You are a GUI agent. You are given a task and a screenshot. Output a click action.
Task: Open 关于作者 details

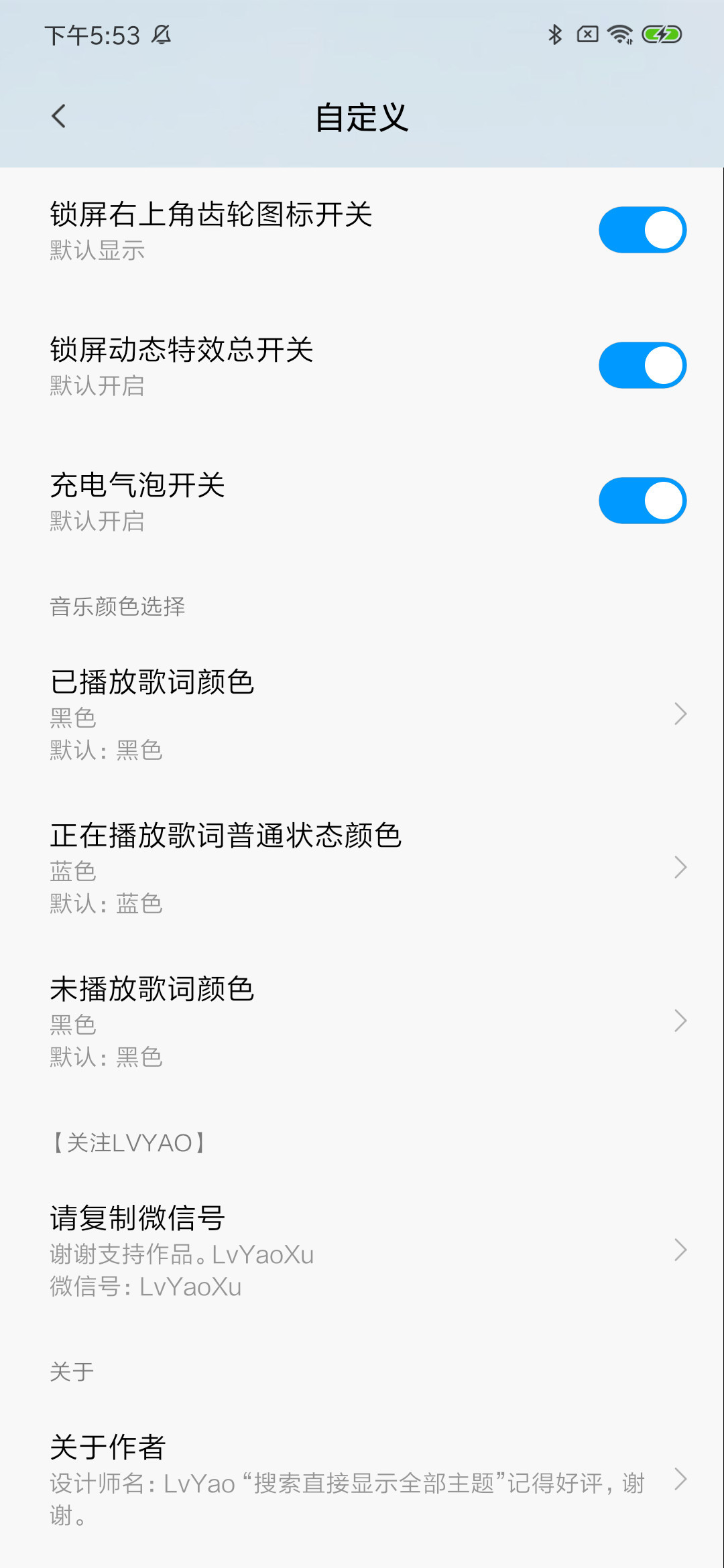tap(362, 1480)
